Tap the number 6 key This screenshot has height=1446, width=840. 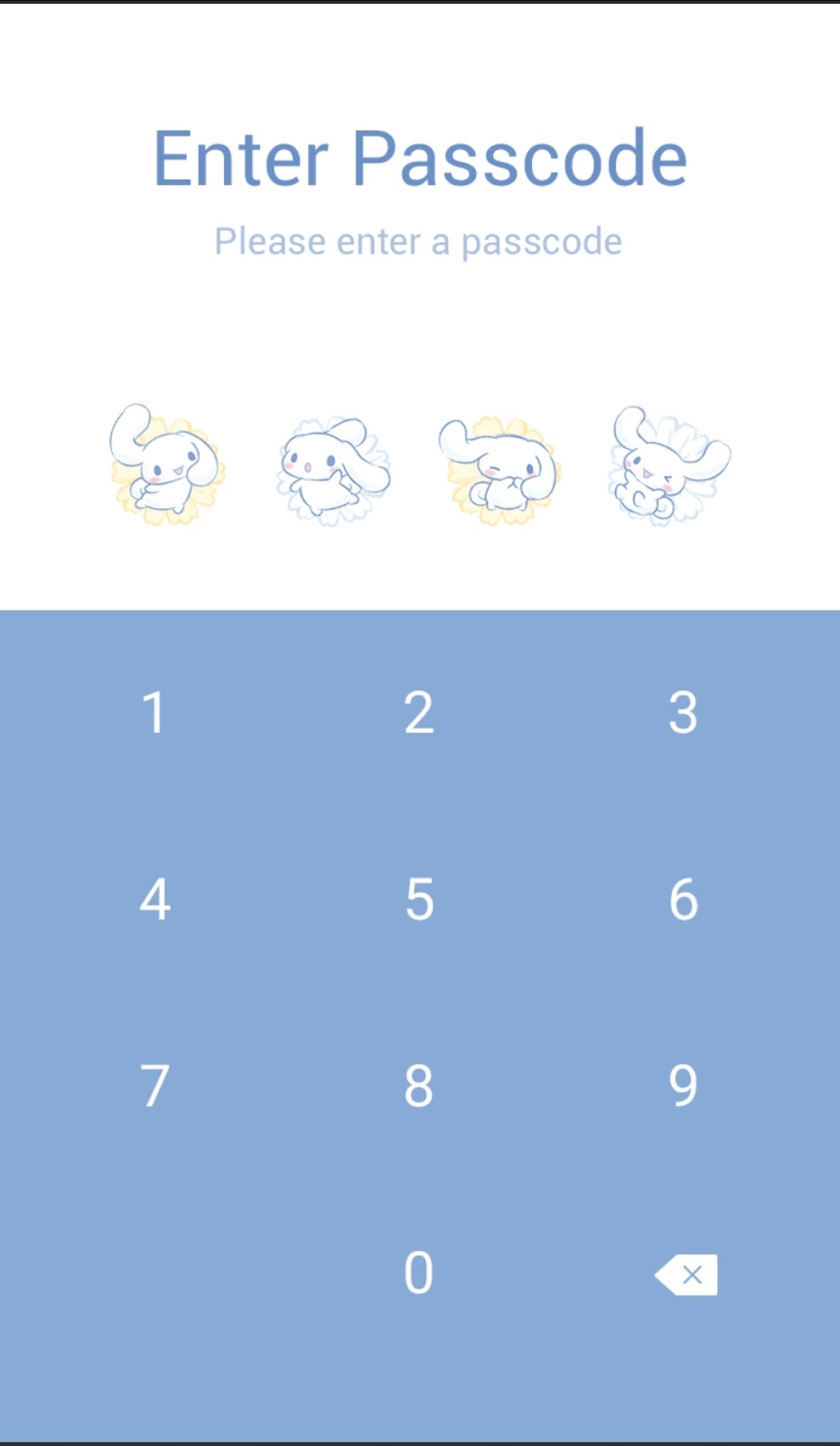(683, 899)
